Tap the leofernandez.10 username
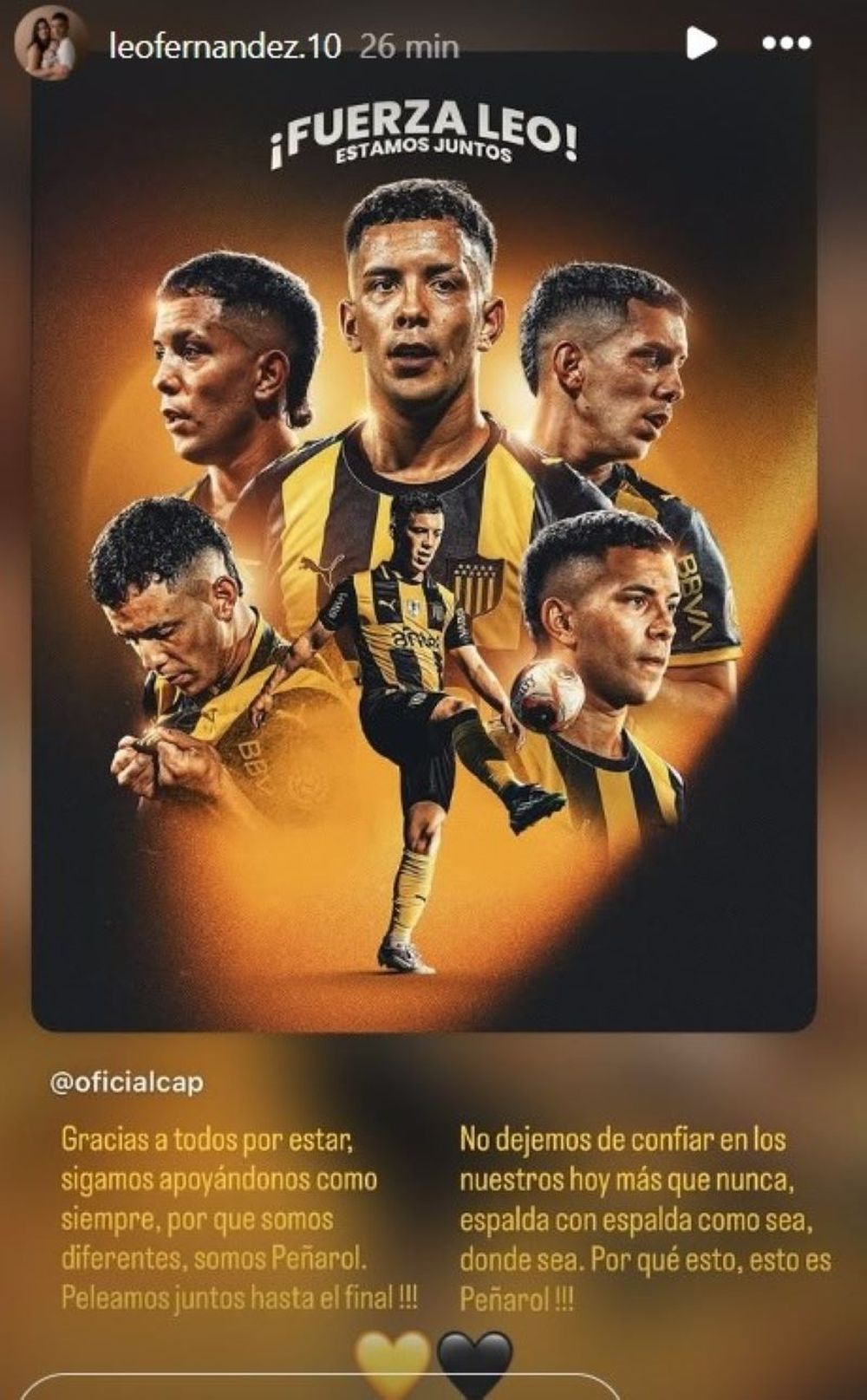 [x=225, y=46]
